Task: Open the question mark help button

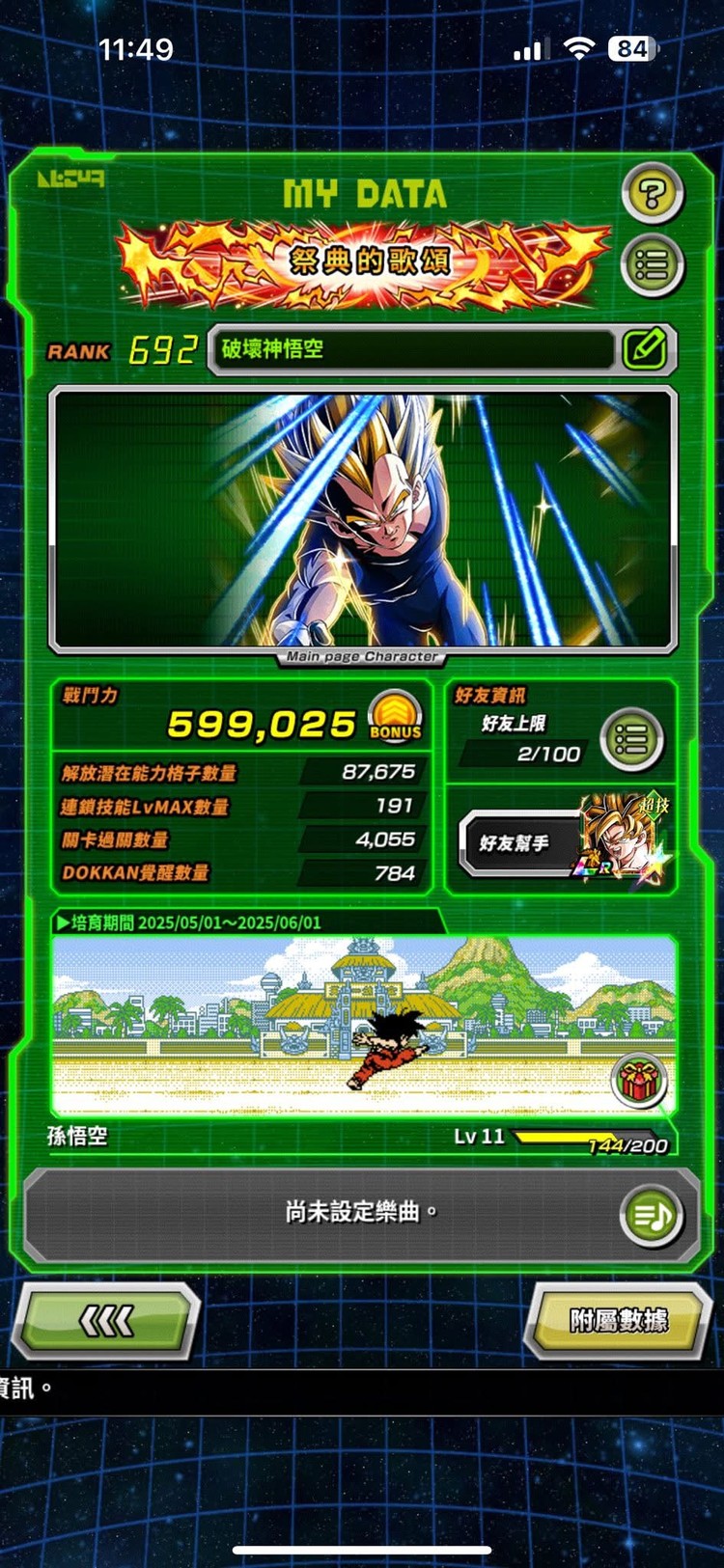Action: (x=653, y=194)
